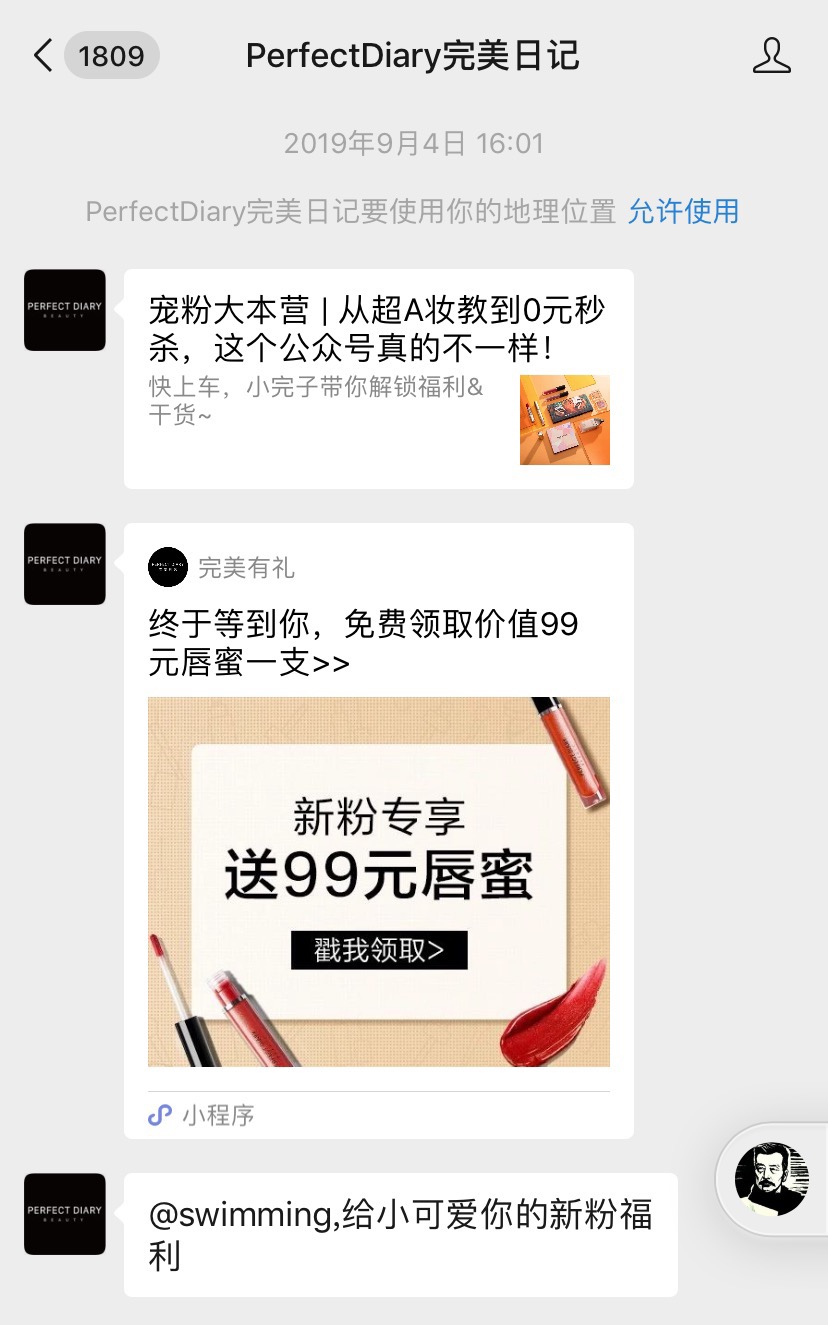Open the 宠粉大本营 article card
Viewport: 828px width, 1325px height.
[x=378, y=378]
